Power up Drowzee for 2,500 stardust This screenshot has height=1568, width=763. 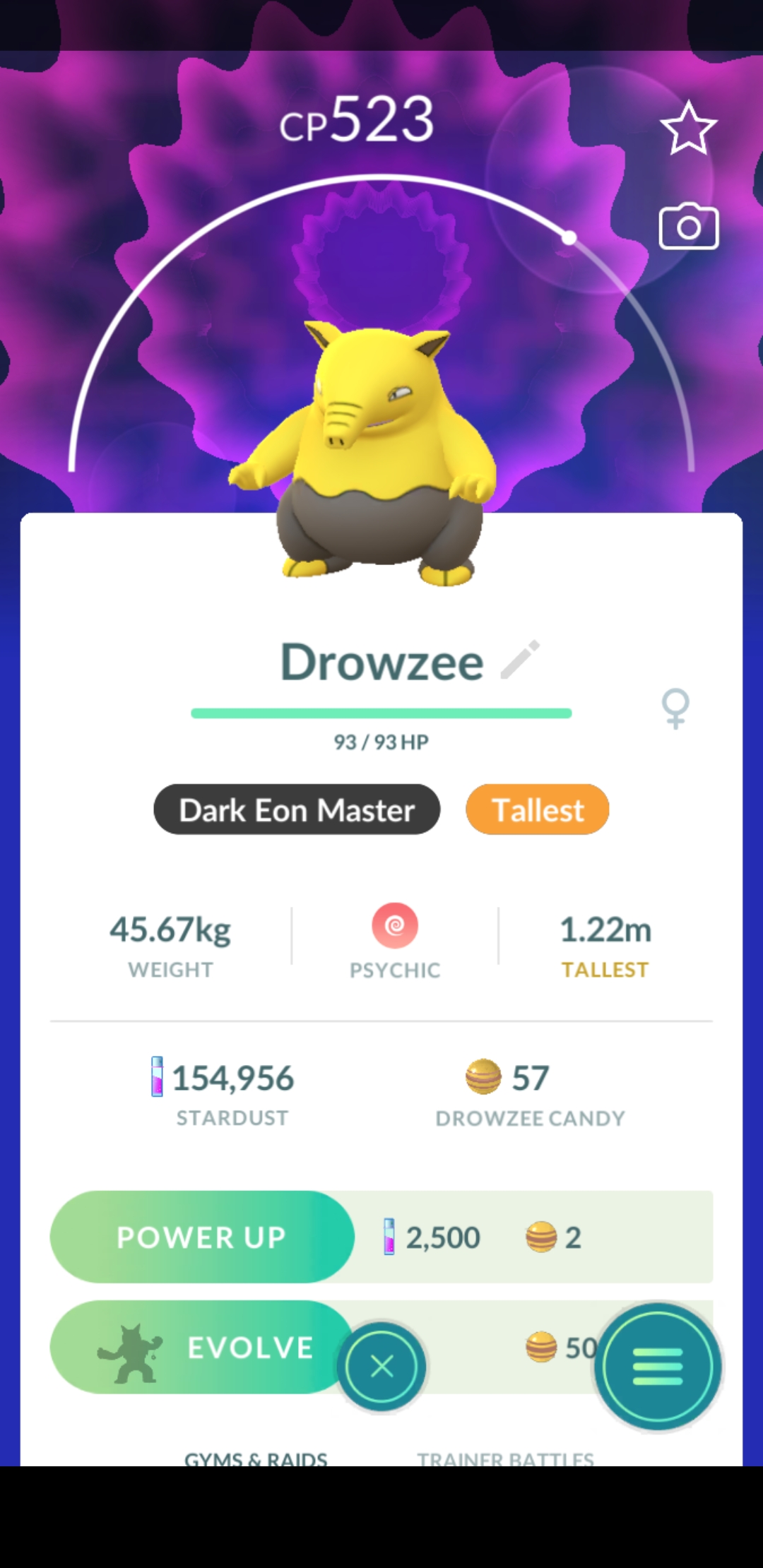coord(202,1237)
